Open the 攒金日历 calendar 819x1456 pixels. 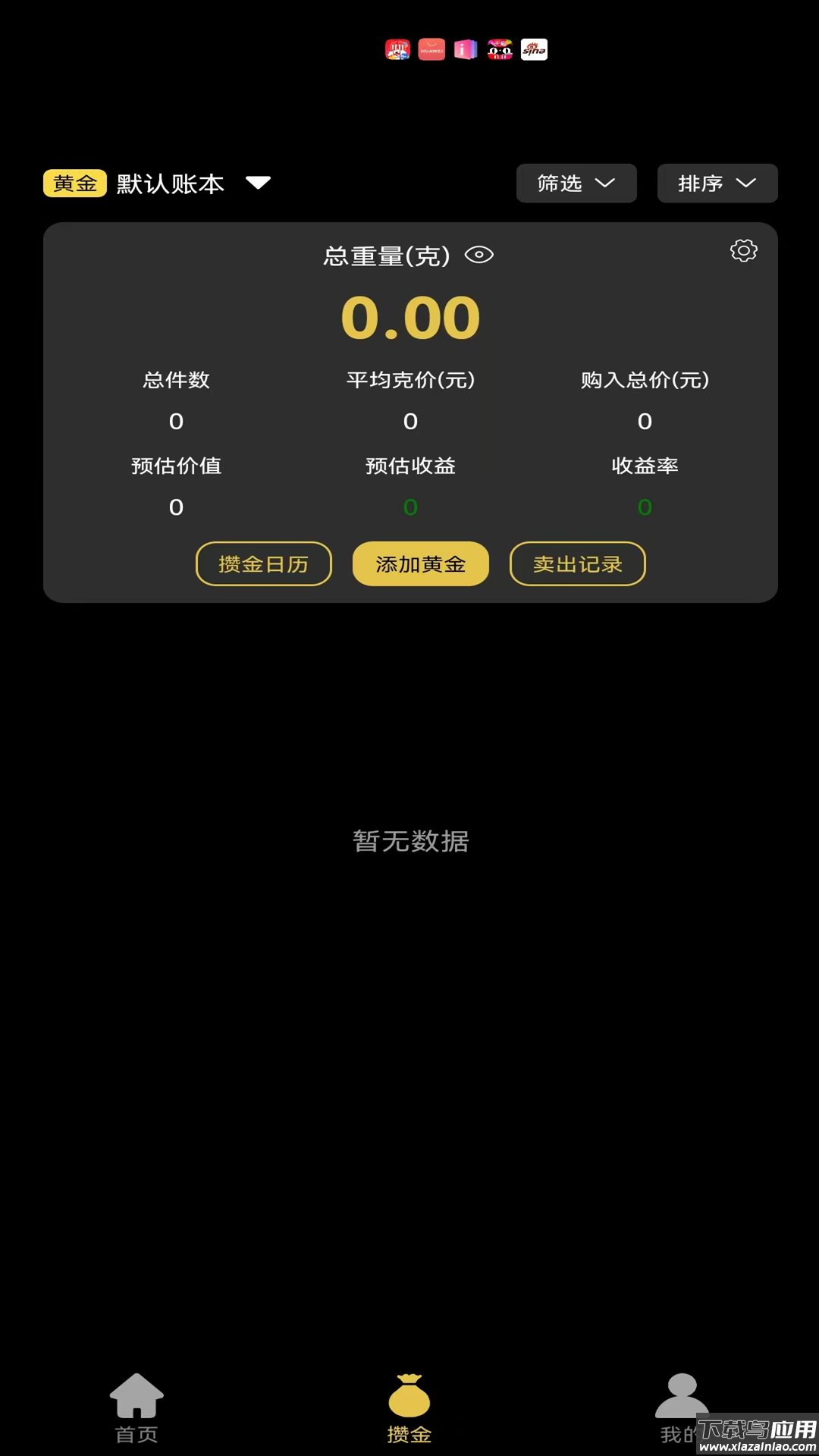point(263,563)
